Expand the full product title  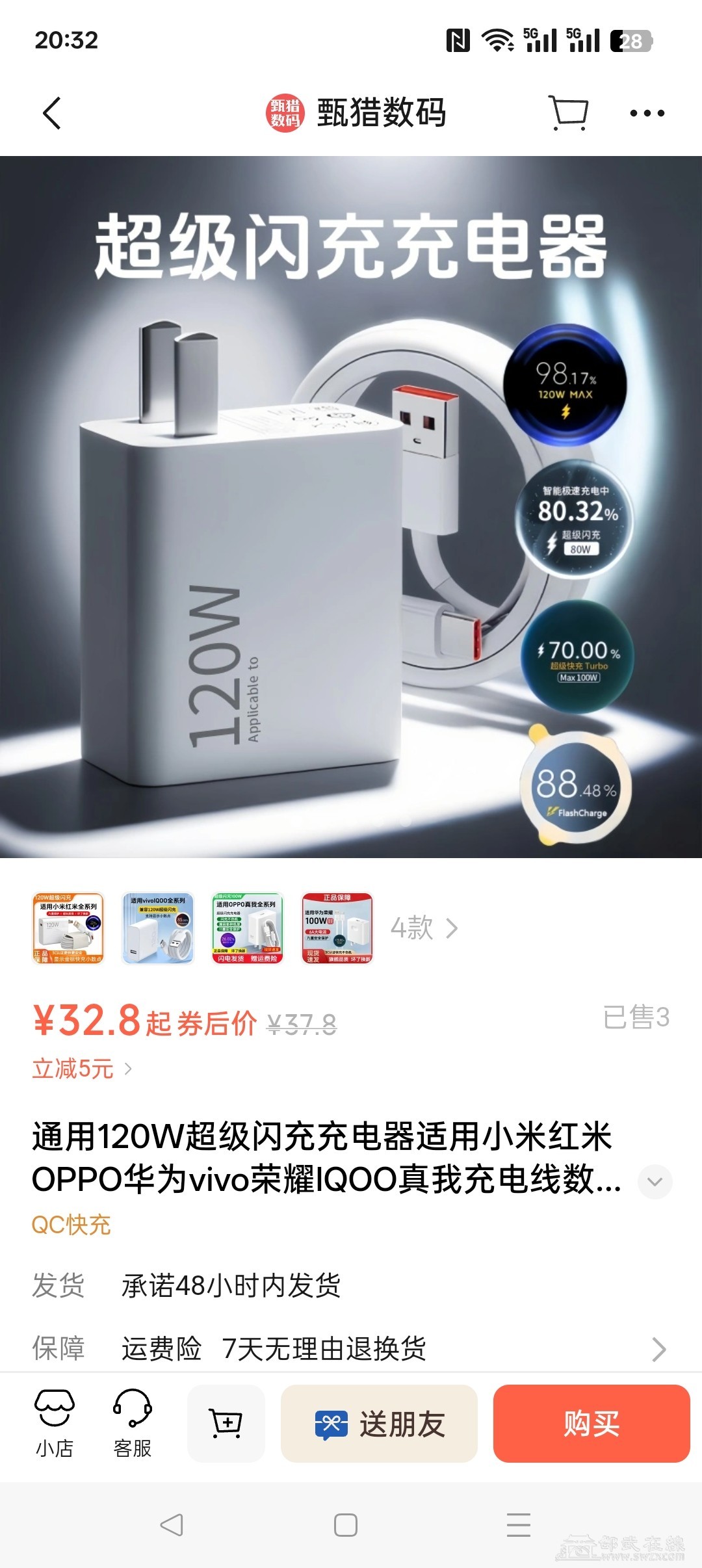[655, 1181]
